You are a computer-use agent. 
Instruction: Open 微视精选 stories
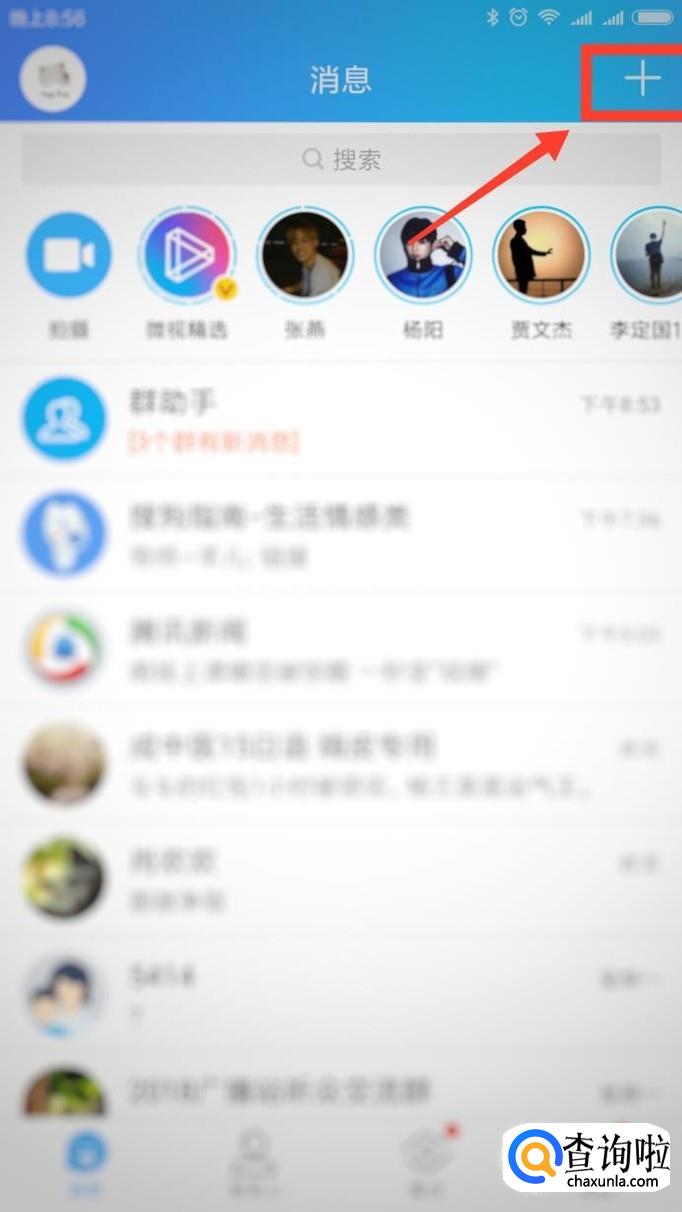pos(187,257)
